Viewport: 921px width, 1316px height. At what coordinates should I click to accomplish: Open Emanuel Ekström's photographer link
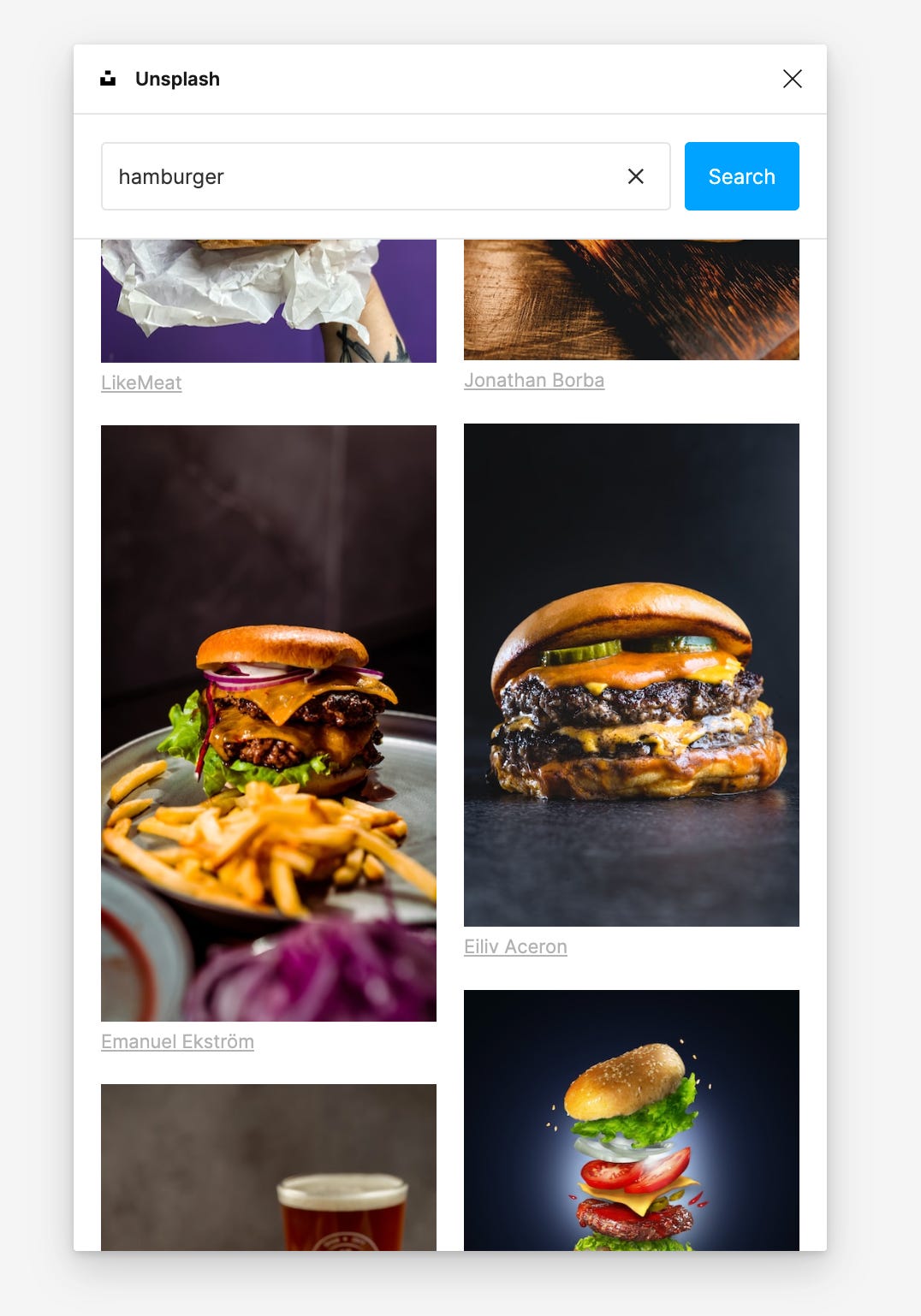(x=177, y=1041)
